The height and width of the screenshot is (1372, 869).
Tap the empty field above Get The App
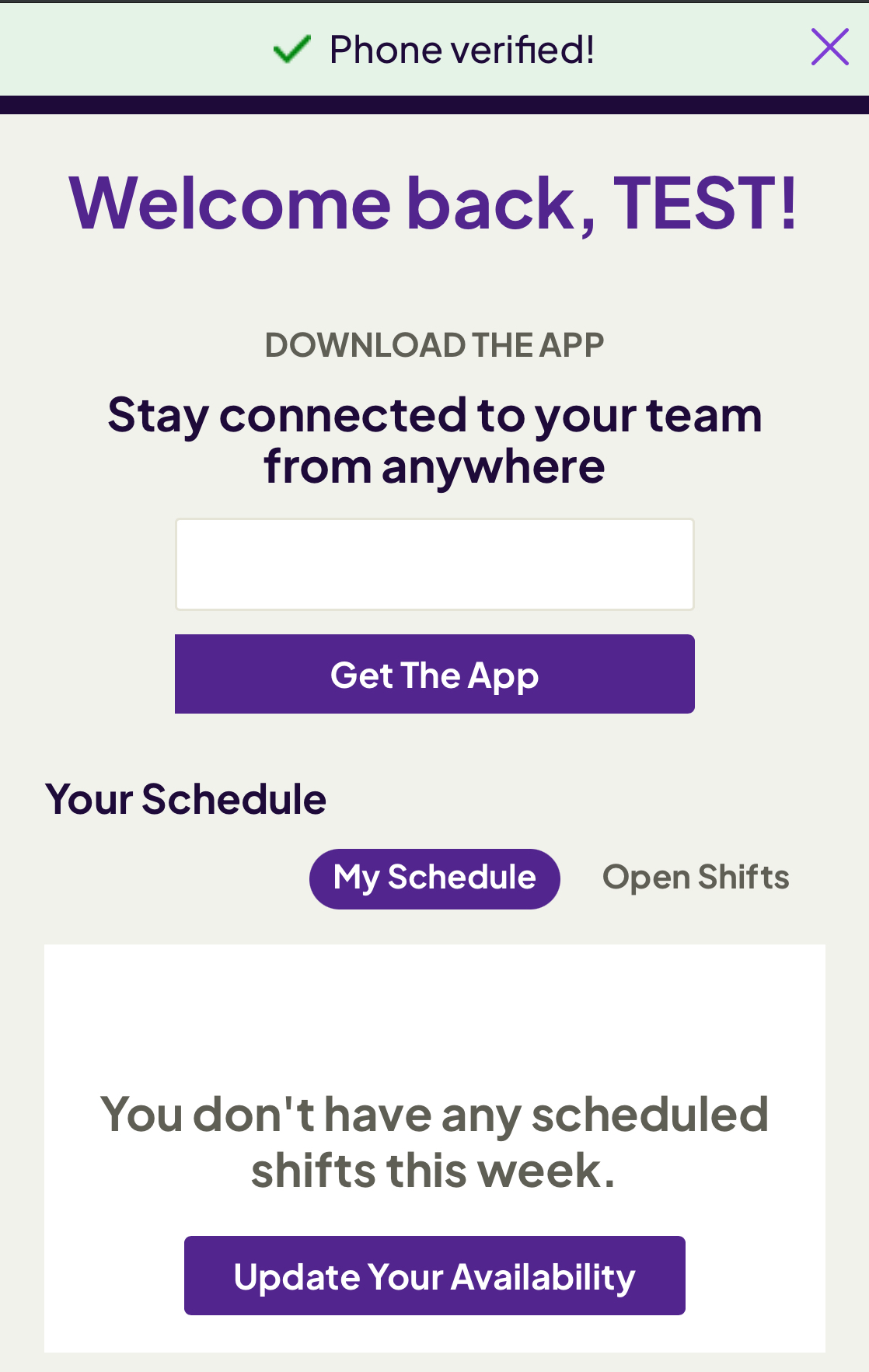point(434,564)
